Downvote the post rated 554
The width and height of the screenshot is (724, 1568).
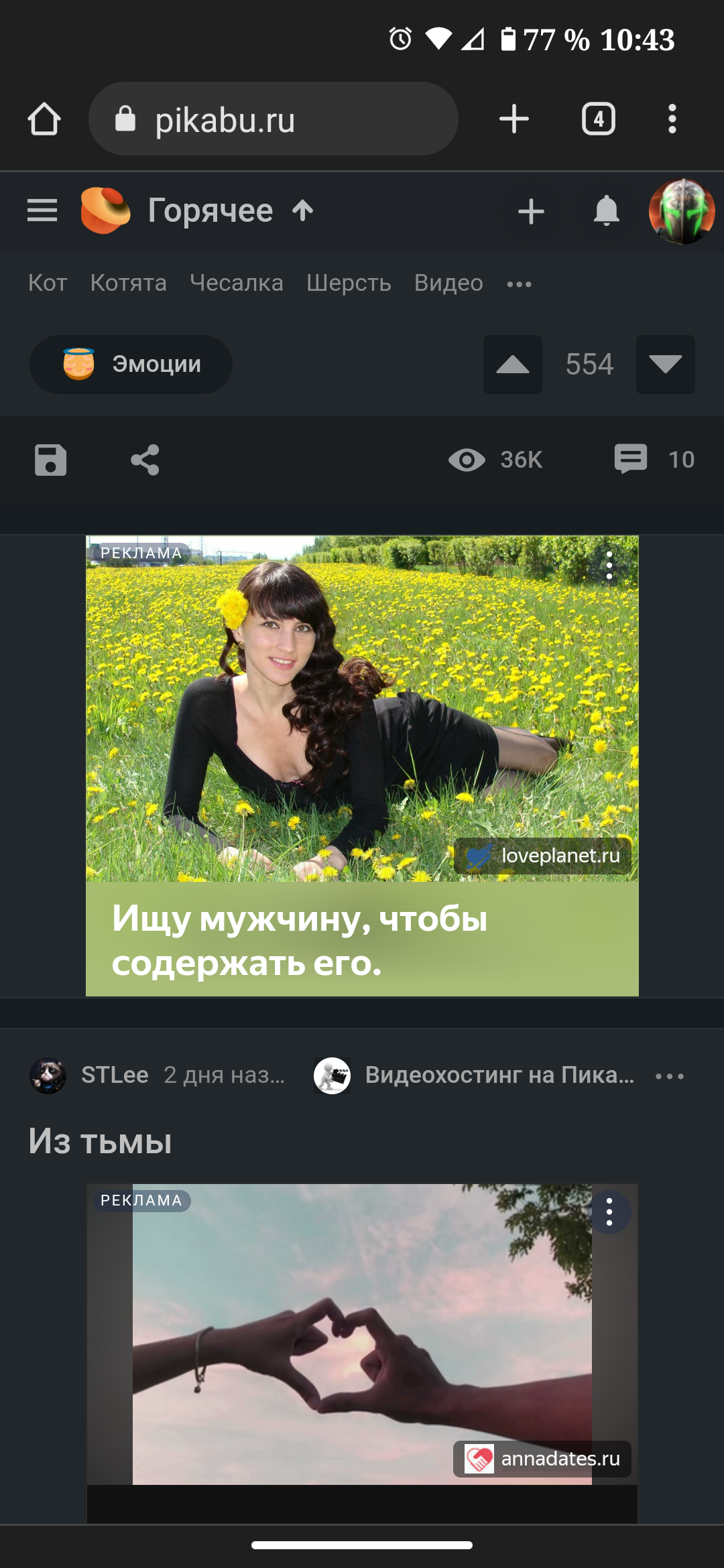point(665,365)
